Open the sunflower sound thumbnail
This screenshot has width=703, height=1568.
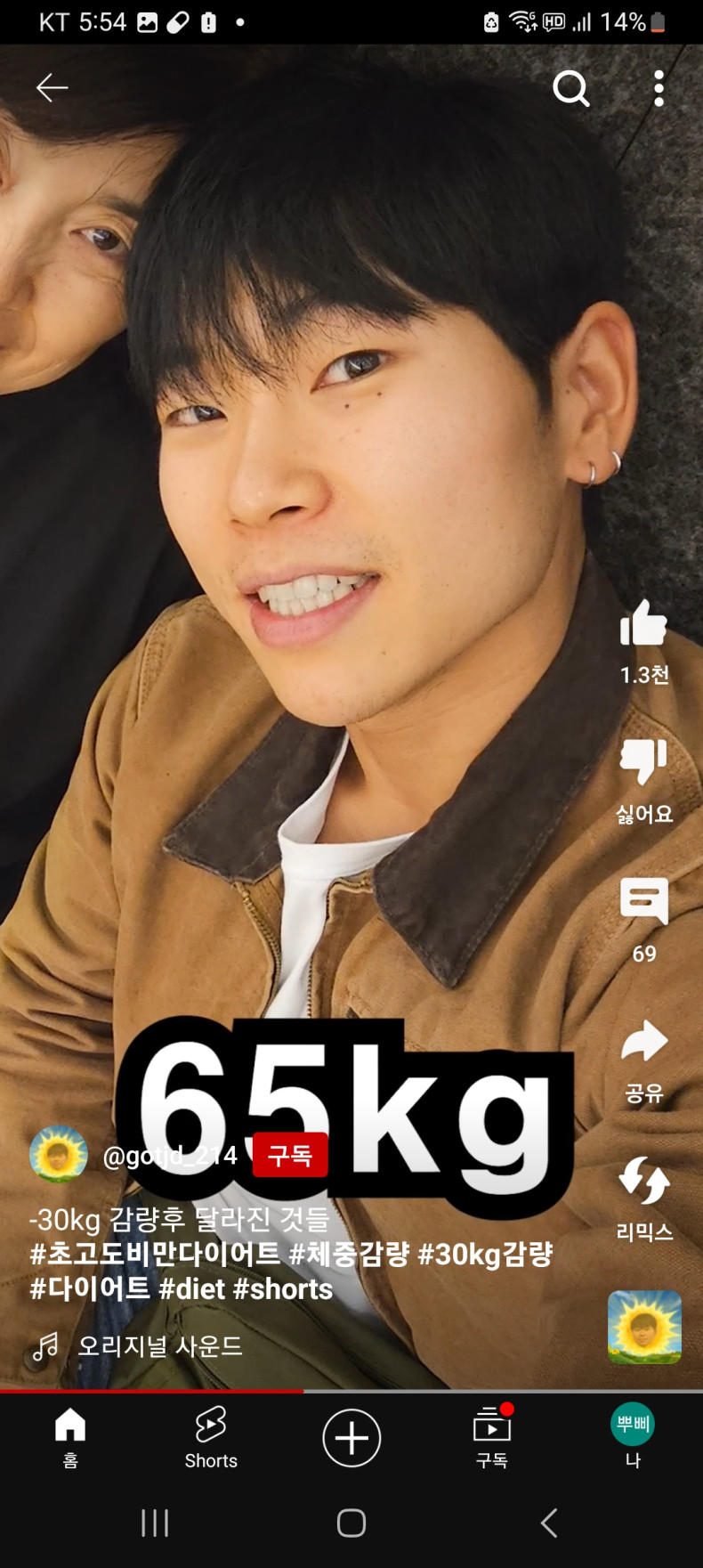point(643,1327)
